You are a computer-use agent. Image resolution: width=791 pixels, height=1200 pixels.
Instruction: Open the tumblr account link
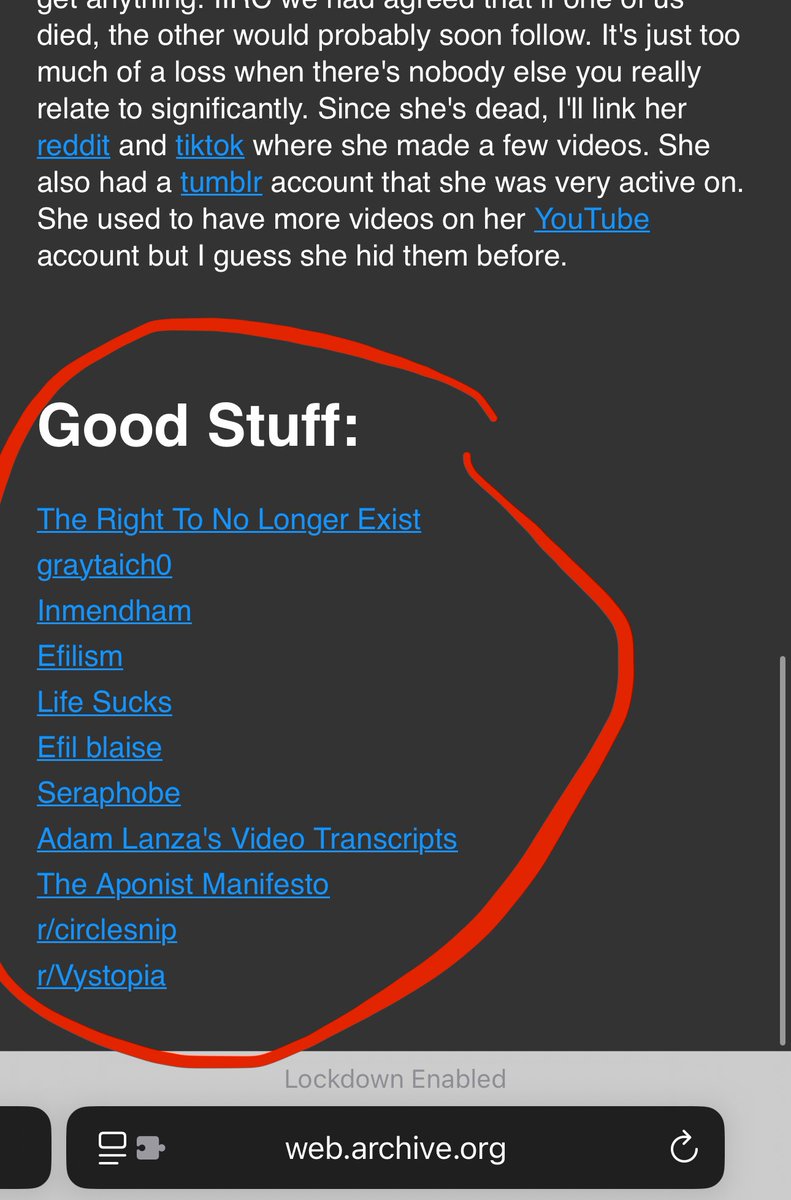click(x=221, y=183)
